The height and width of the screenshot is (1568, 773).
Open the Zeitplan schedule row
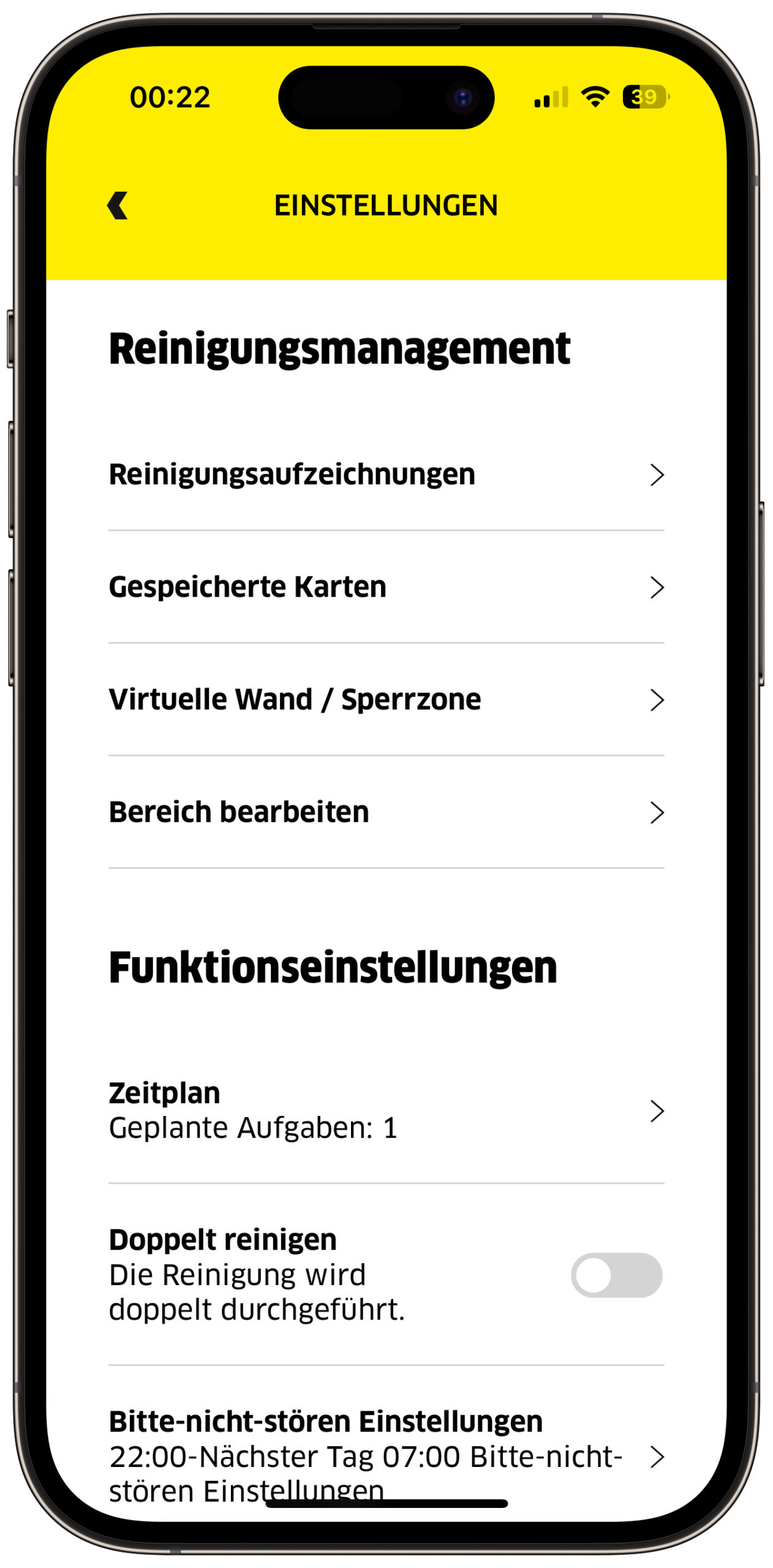pyautogui.click(x=386, y=1110)
